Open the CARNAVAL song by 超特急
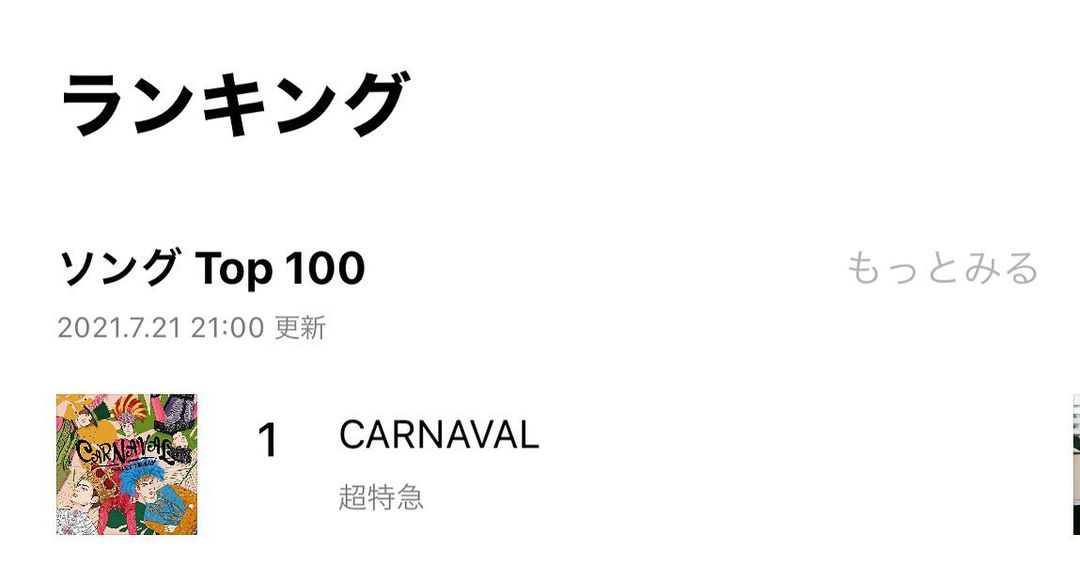Image resolution: width=1080 pixels, height=565 pixels. click(439, 435)
